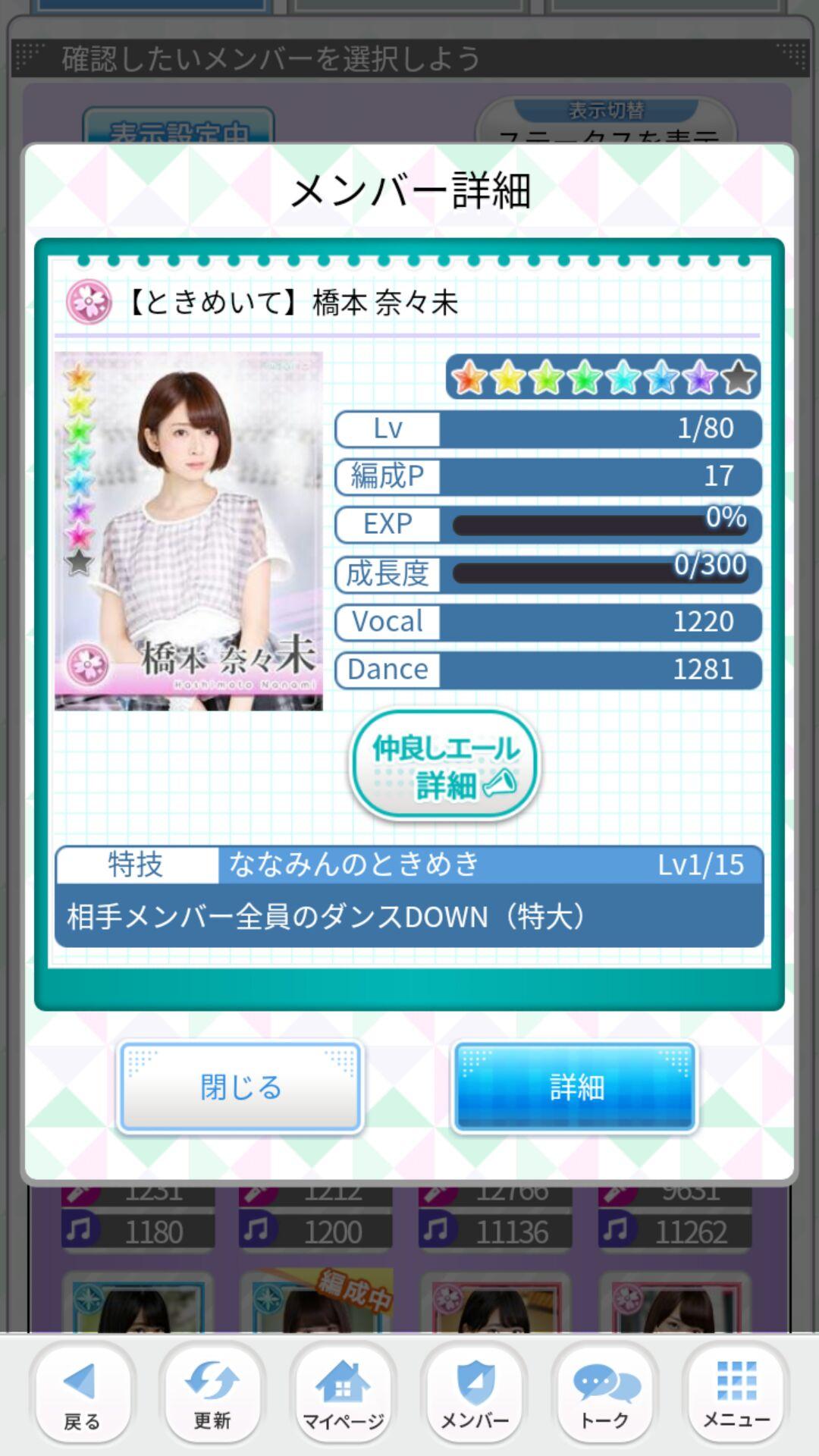Switch to the トーク tab
Image resolution: width=819 pixels, height=1456 pixels.
point(604,1394)
